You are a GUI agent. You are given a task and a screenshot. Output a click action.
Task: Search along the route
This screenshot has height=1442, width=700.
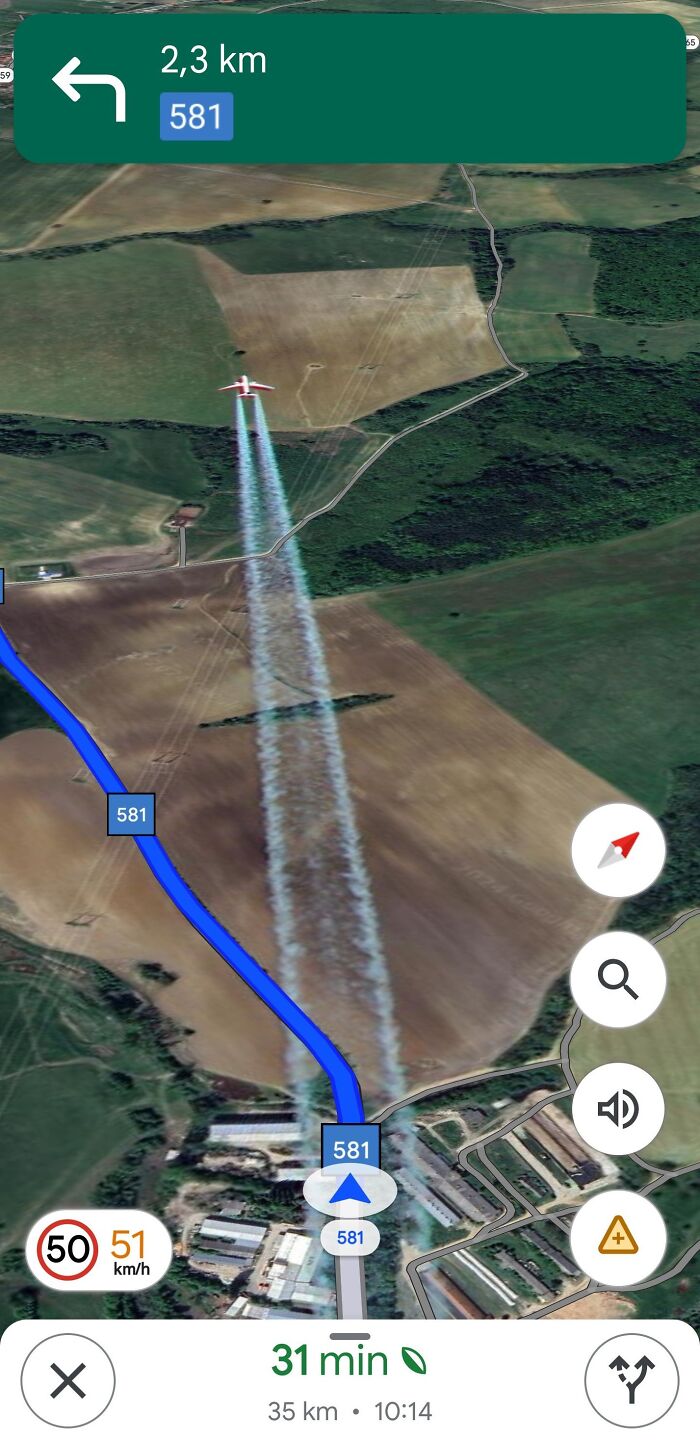coord(618,980)
